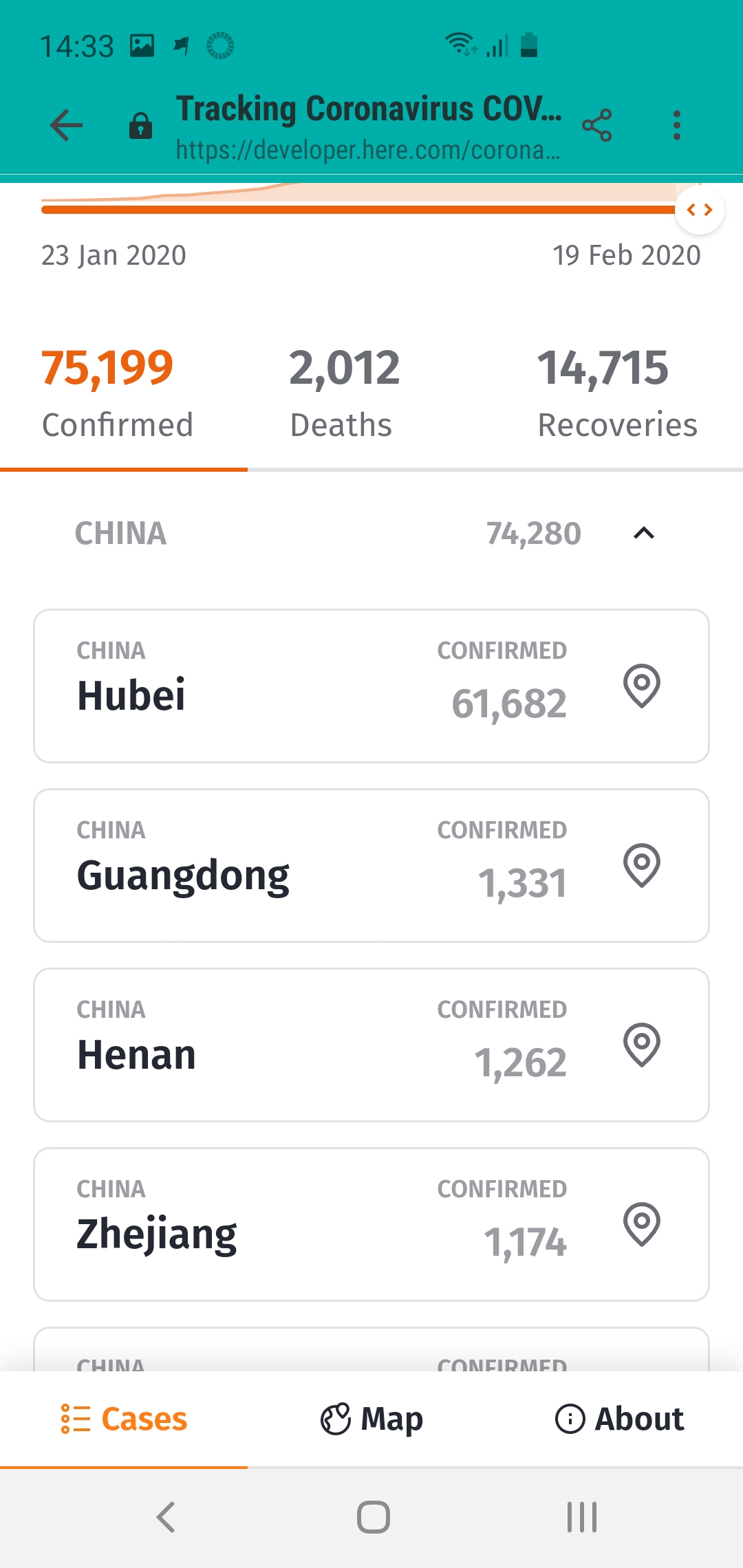Open the browser overflow menu
The height and width of the screenshot is (1568, 743).
click(x=677, y=125)
